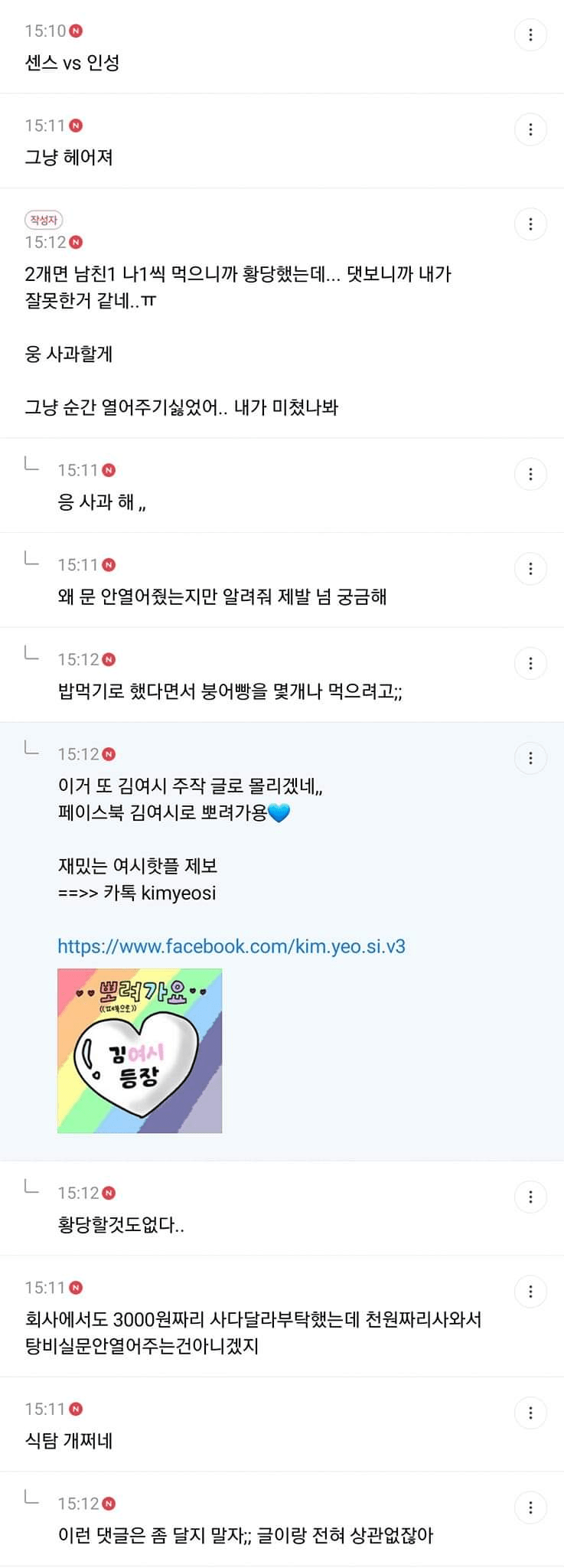Image resolution: width=564 pixels, height=1568 pixels.
Task: Open the 김여시 promotional reply's three-dot menu
Action: coord(530,759)
